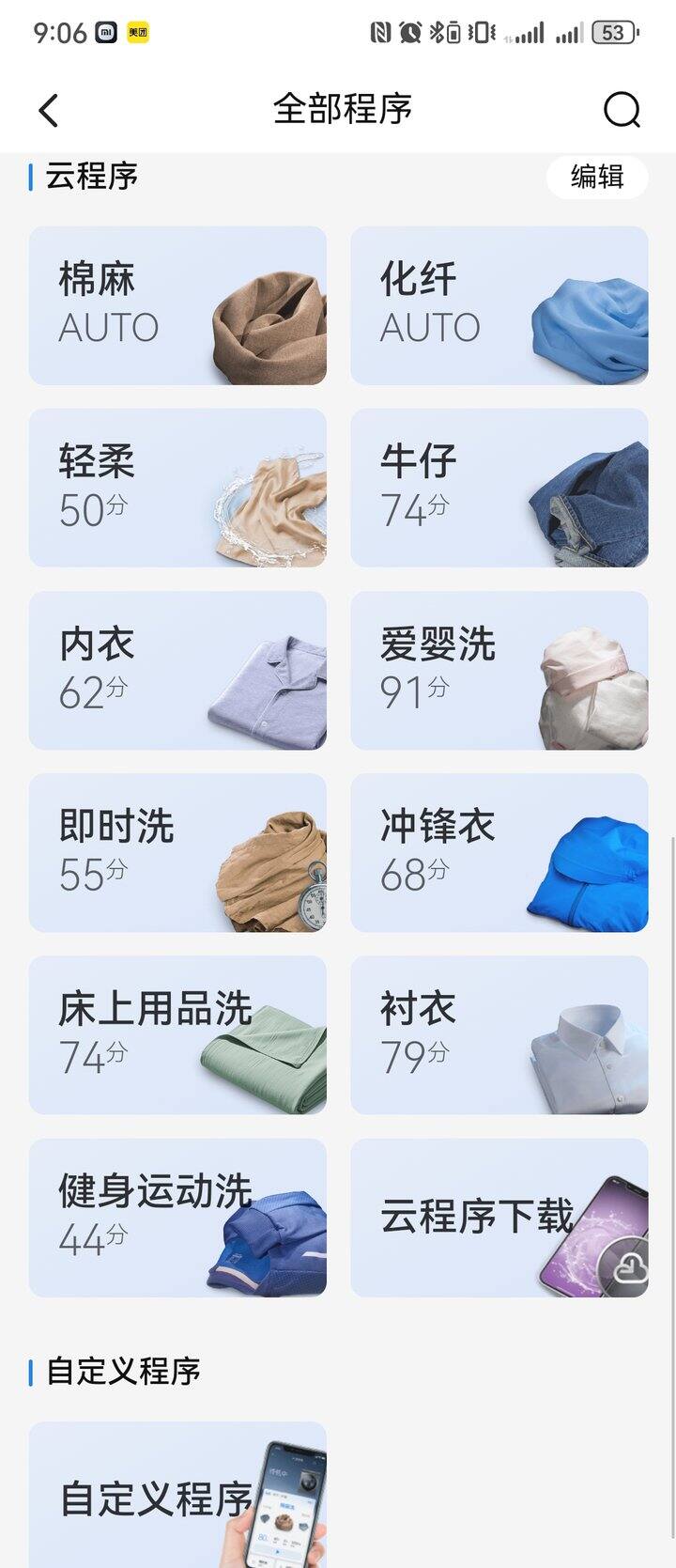Image resolution: width=676 pixels, height=1568 pixels.
Task: Select the 床上用品洗 program card
Action: (177, 1034)
